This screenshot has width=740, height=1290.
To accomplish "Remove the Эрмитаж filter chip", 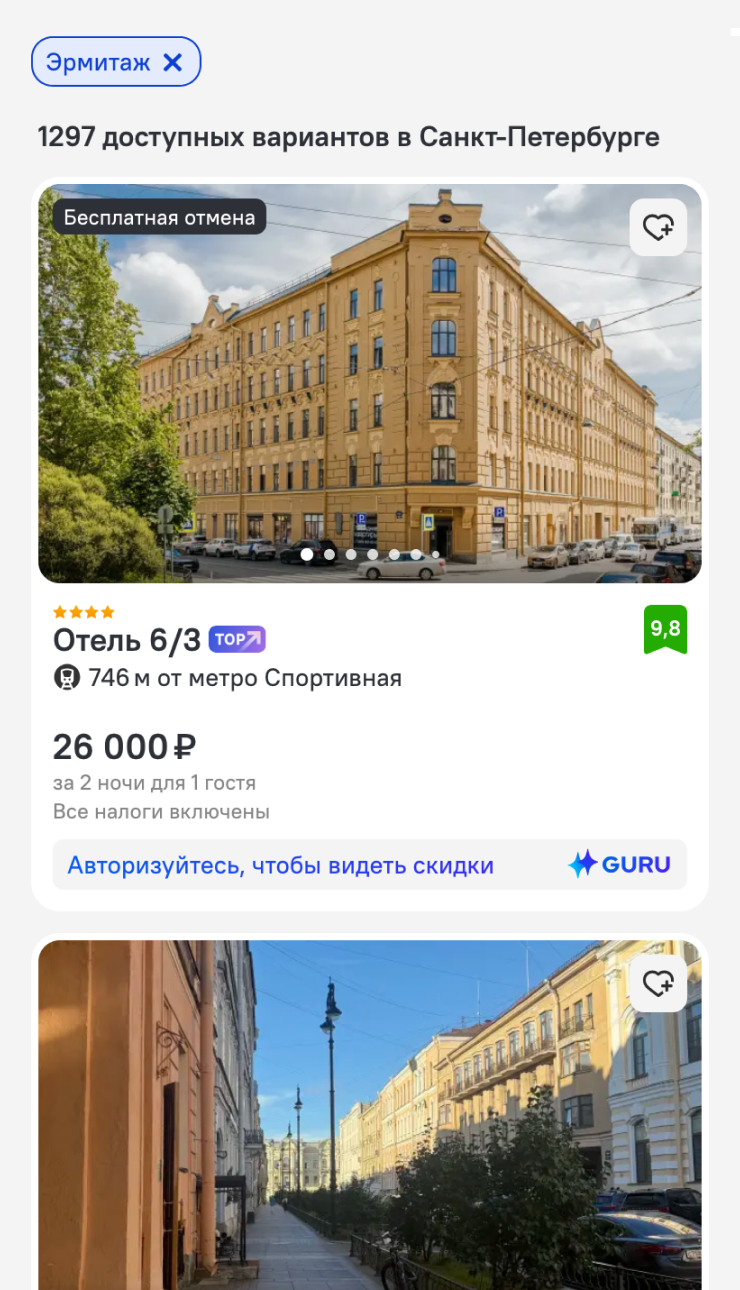I will click(x=173, y=62).
